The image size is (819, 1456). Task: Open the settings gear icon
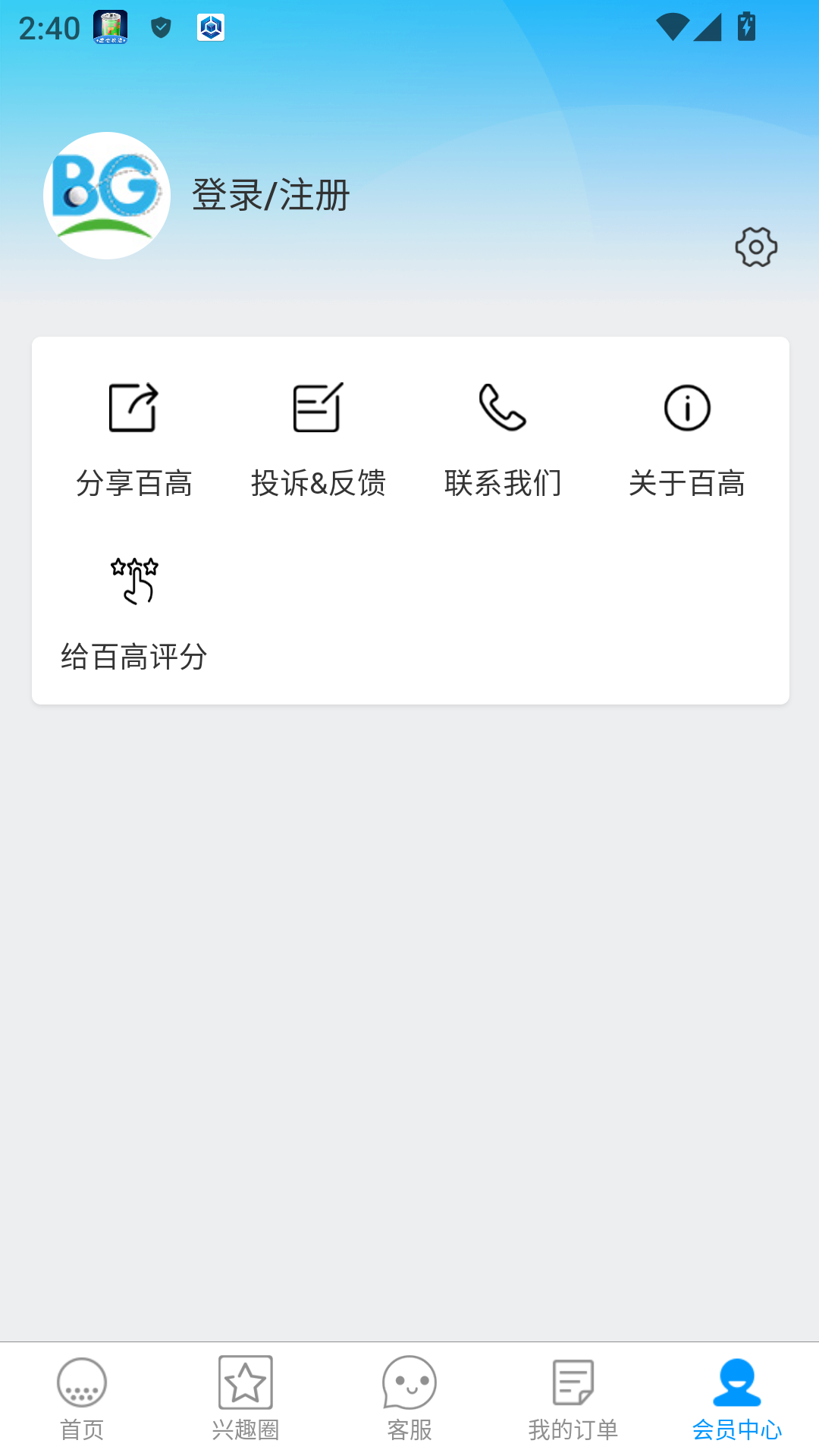[756, 246]
